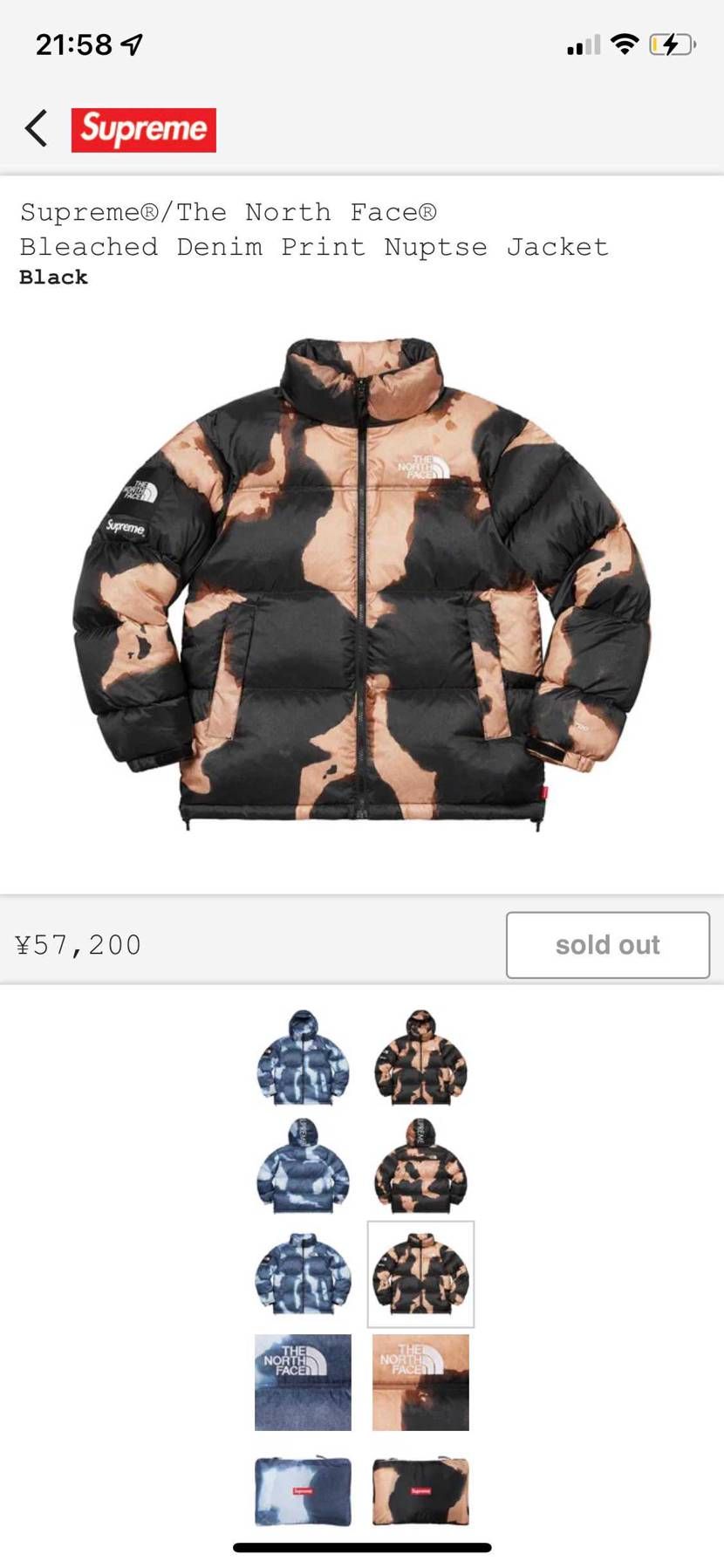
Task: Select blue hooded front view thumbnail
Action: click(303, 1057)
